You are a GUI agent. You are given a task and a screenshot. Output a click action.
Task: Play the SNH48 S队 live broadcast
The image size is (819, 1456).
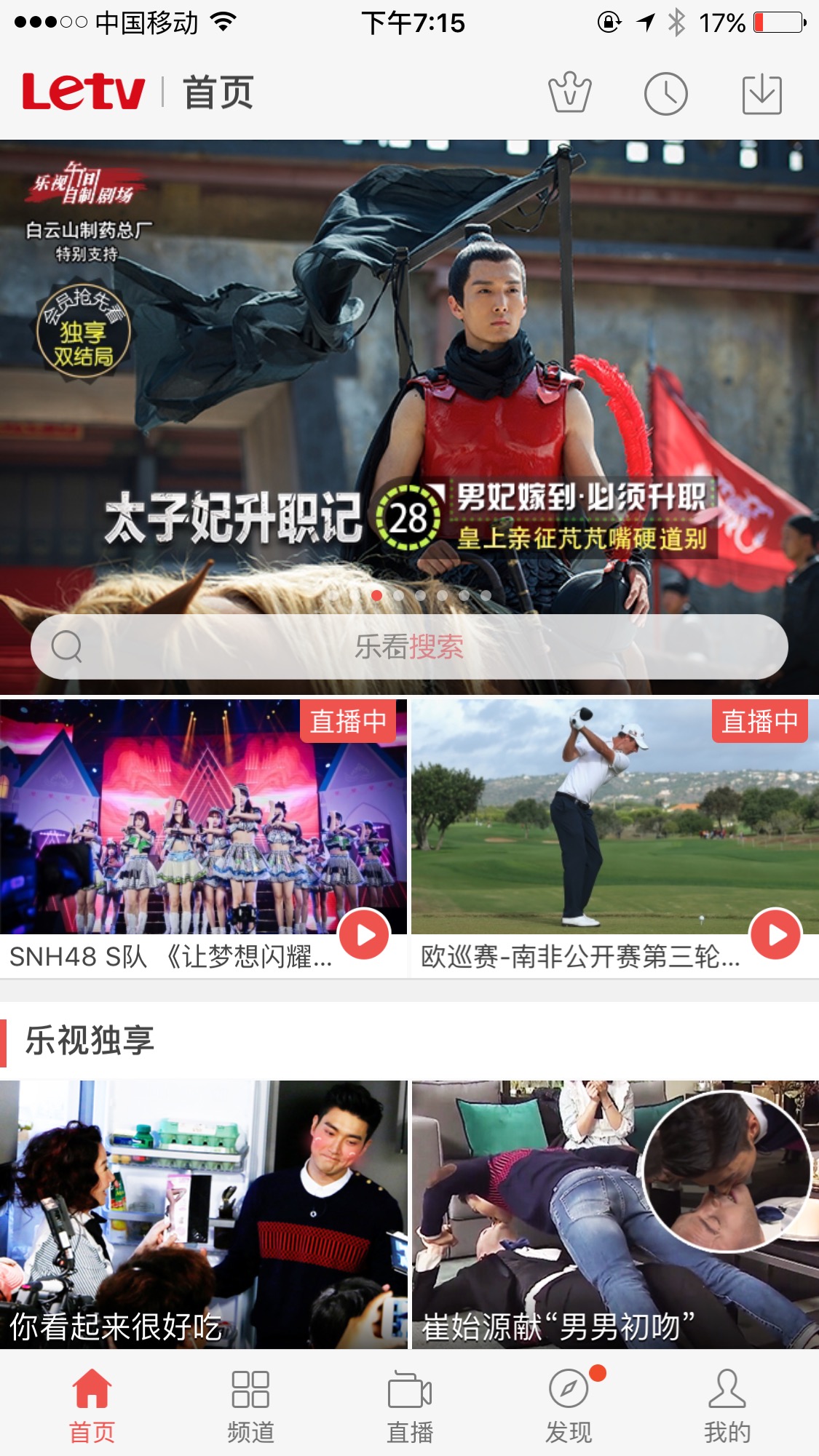point(365,935)
